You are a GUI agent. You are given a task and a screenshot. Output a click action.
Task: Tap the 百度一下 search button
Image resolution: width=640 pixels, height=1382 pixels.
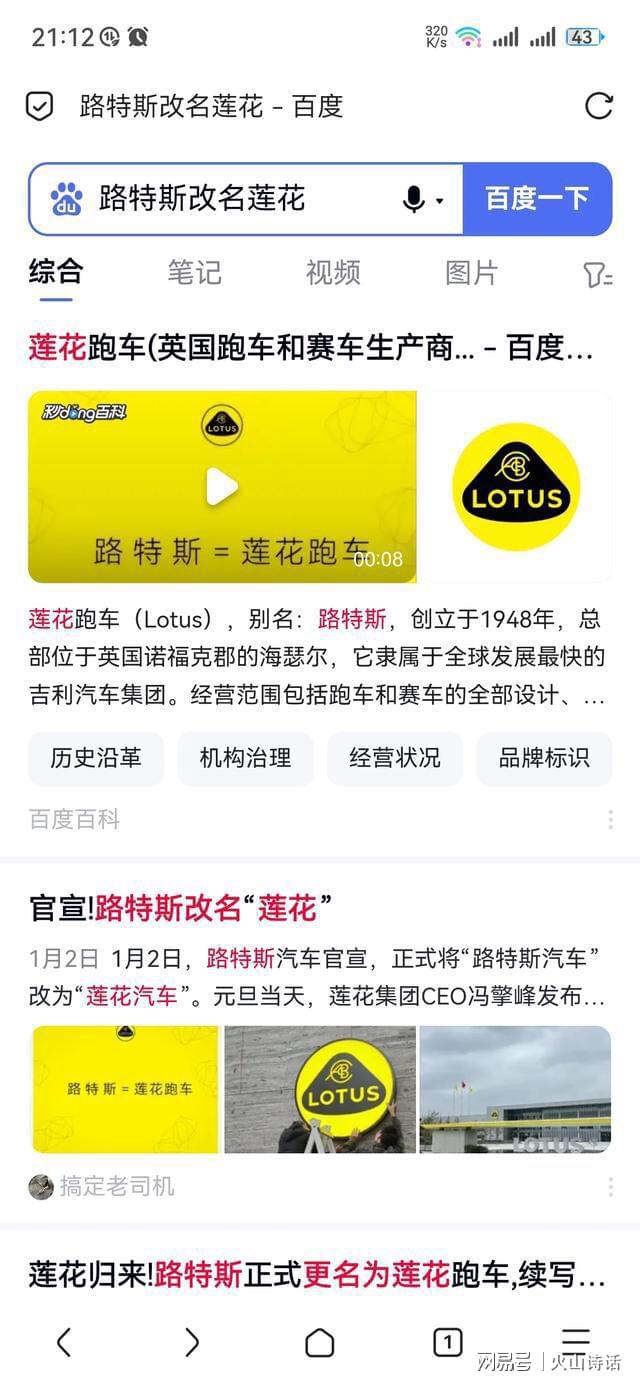point(537,199)
